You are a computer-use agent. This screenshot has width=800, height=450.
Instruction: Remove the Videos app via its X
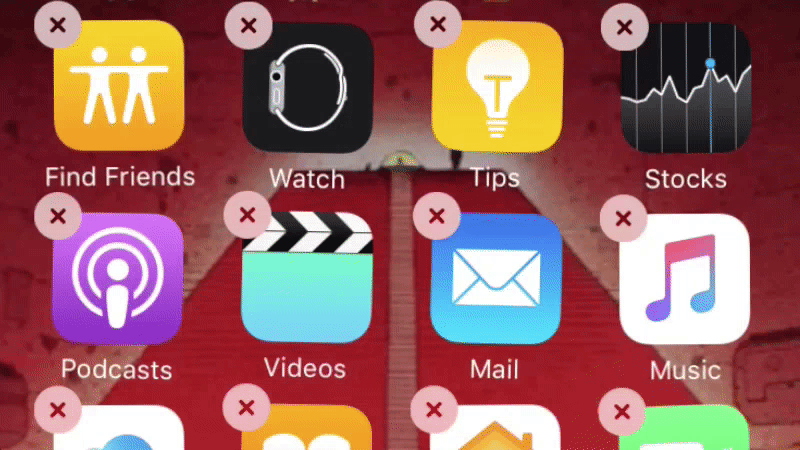[x=247, y=215]
